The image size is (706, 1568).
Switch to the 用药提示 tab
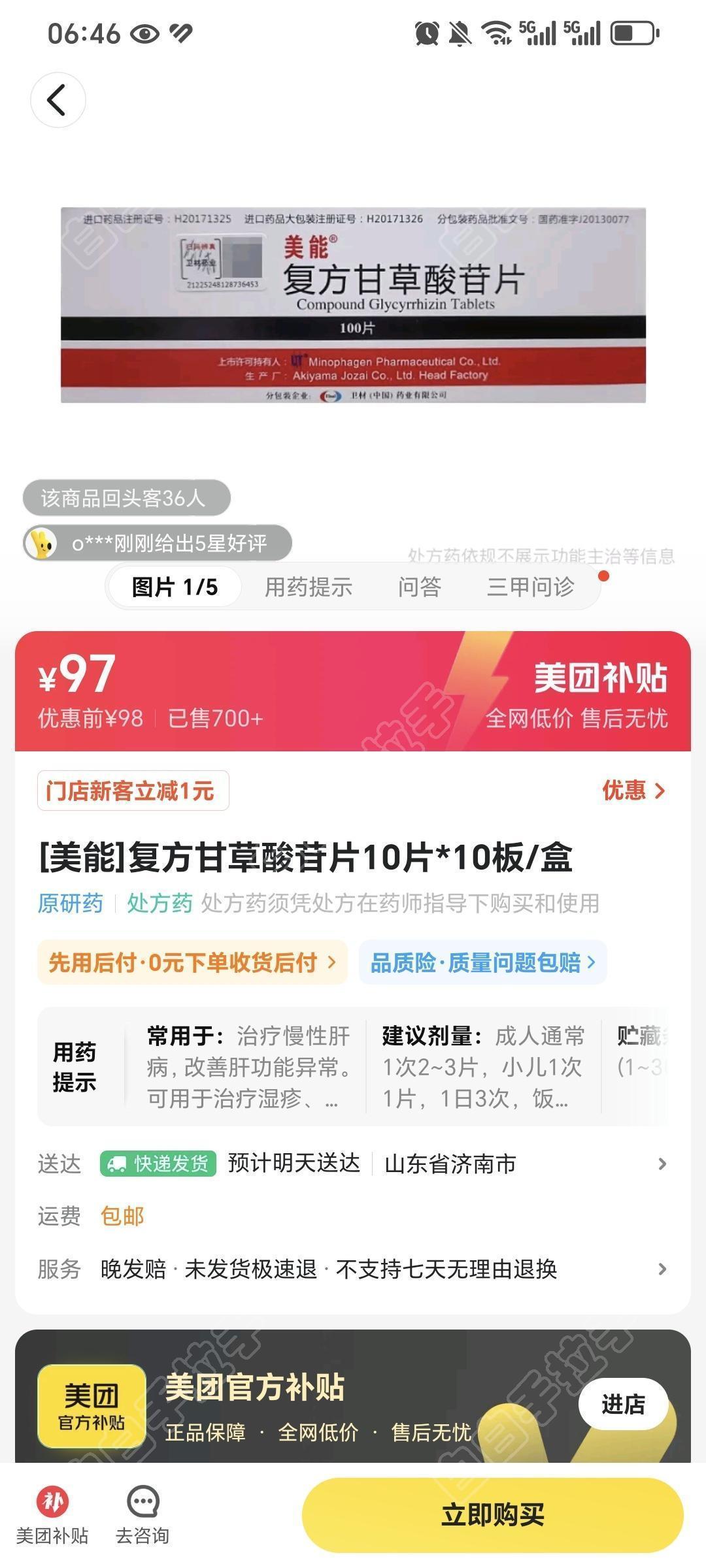(x=308, y=587)
